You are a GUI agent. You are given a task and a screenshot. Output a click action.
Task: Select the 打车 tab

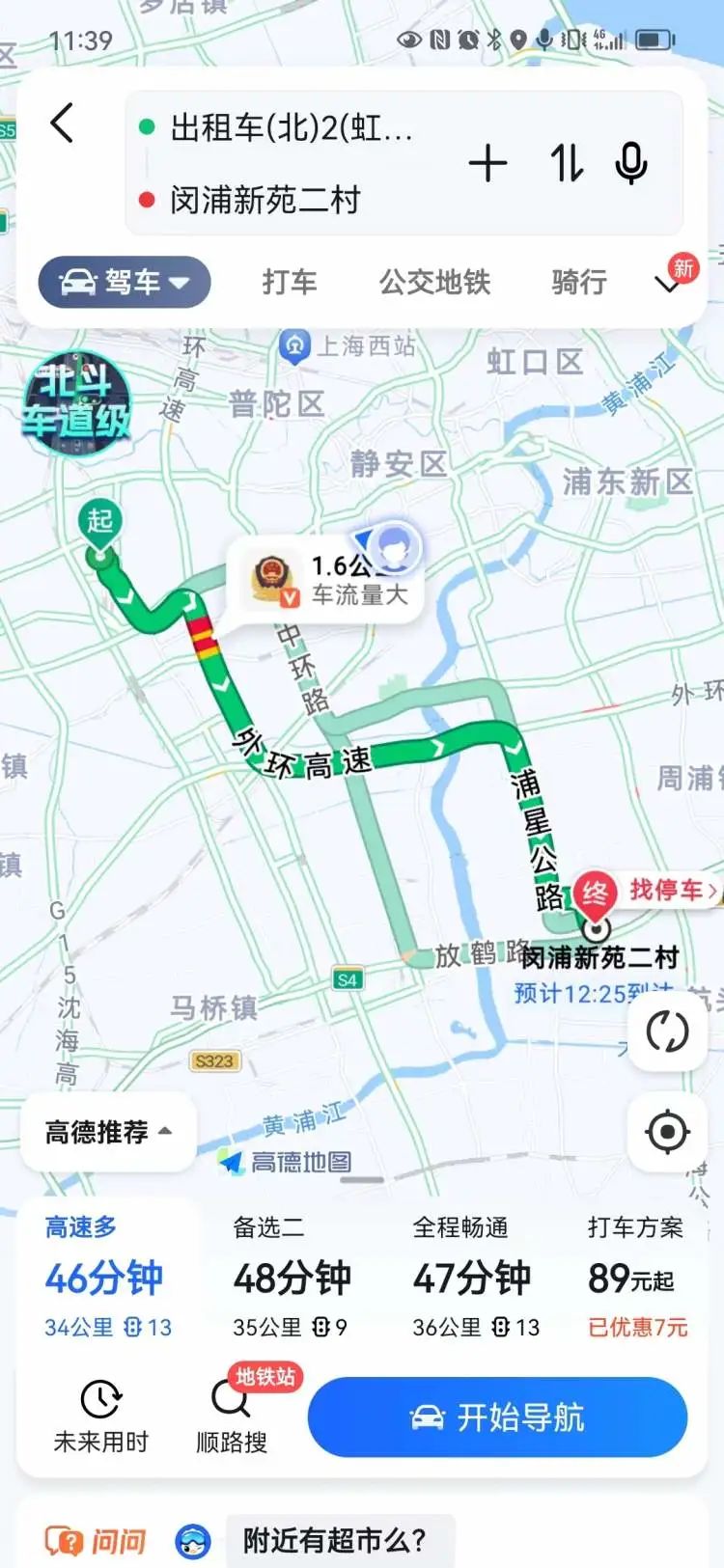click(289, 282)
